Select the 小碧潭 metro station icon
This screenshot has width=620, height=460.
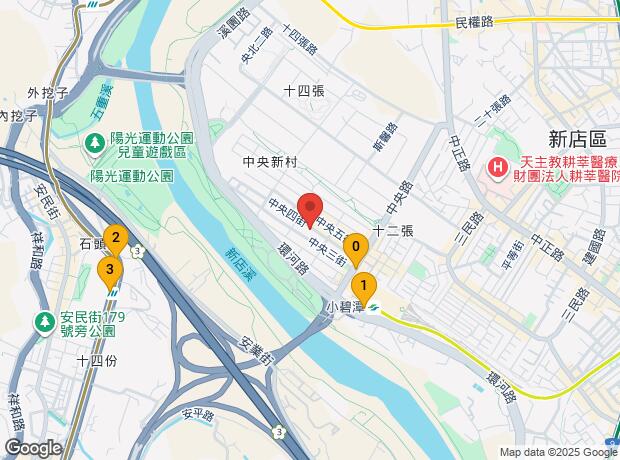(x=373, y=307)
